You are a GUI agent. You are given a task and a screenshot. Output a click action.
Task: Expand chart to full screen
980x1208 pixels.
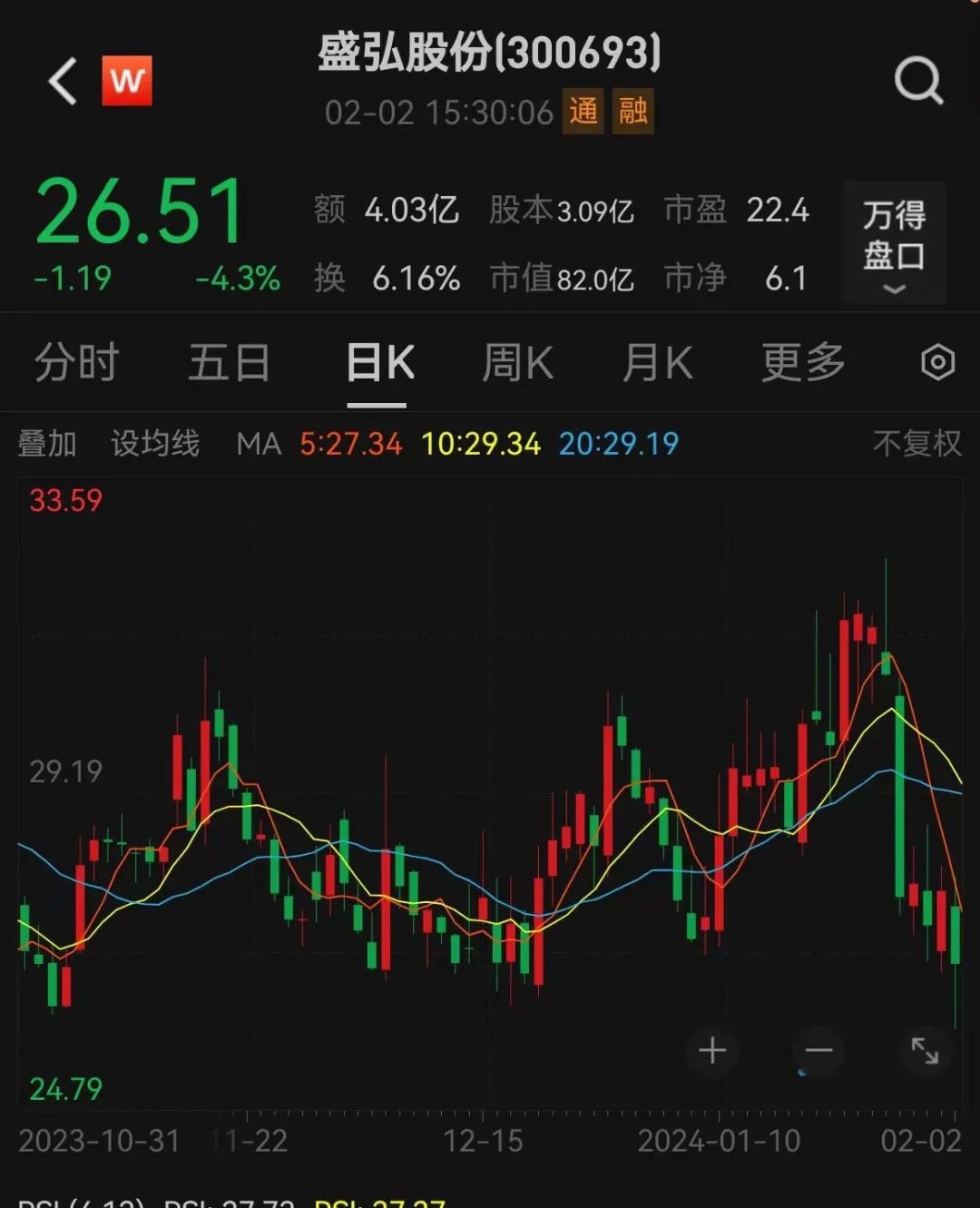tap(925, 1050)
